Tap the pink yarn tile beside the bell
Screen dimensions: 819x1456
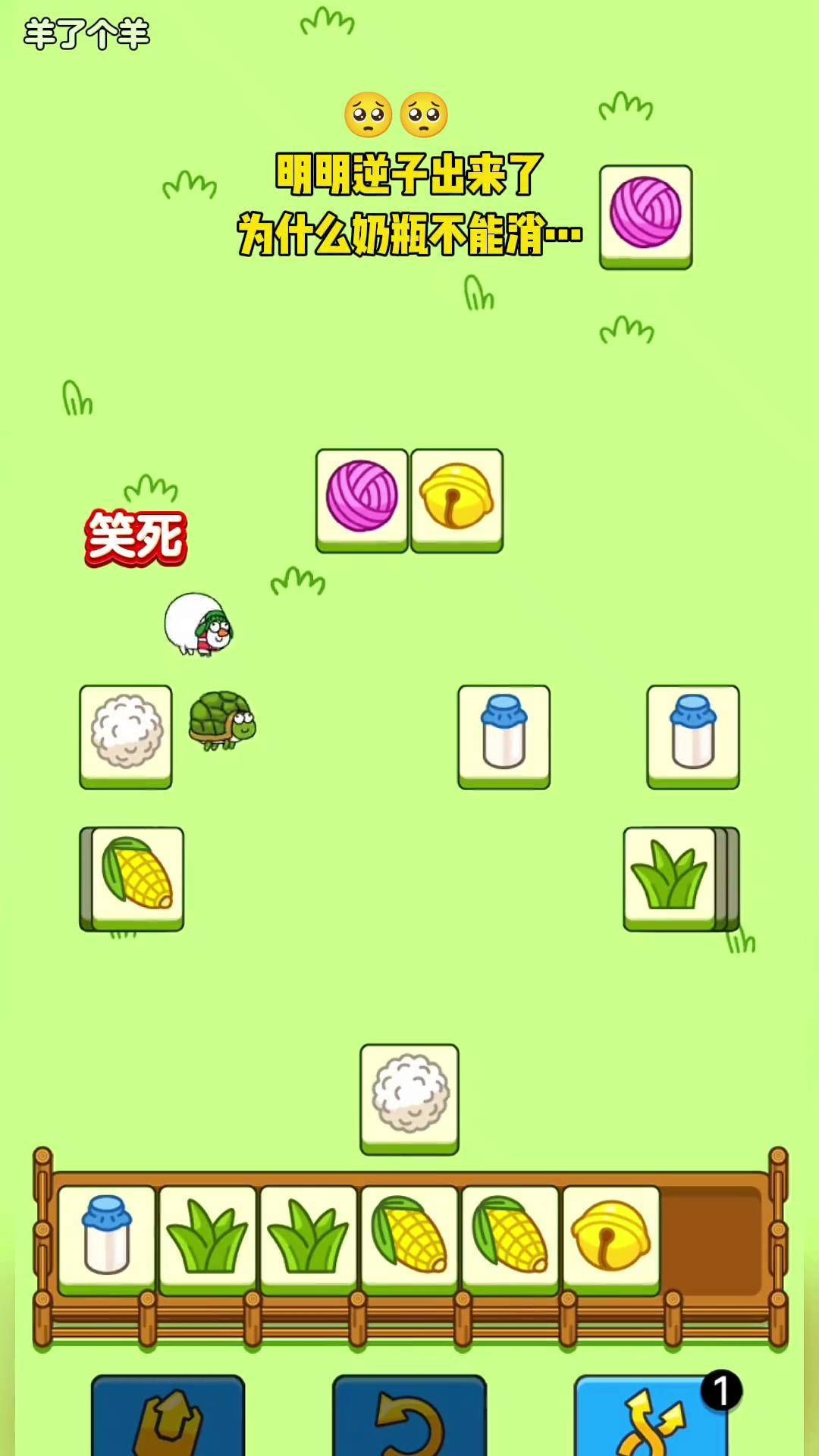coord(362,498)
